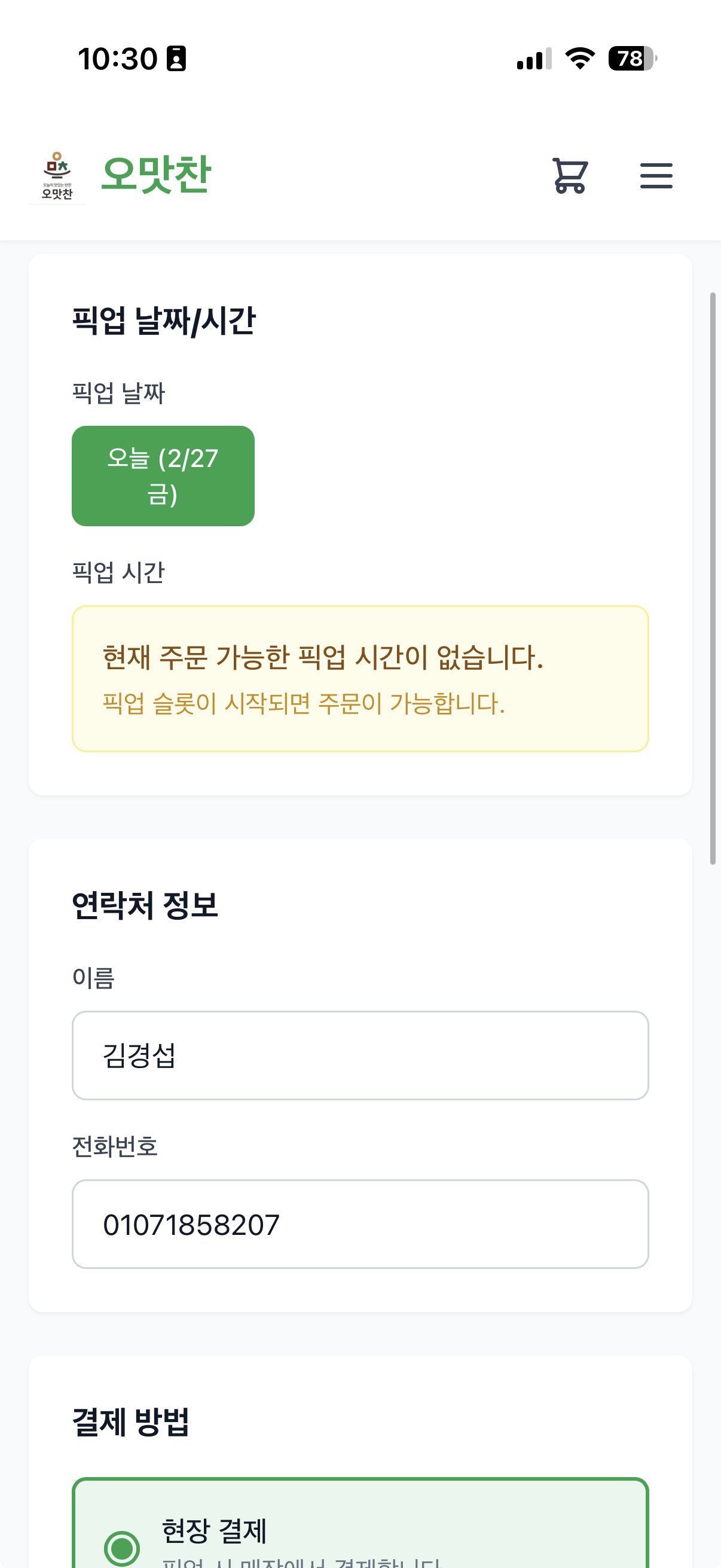Select pickup date 오늘 (2/27 금)
Screen dimensions: 721x1568
[164, 475]
